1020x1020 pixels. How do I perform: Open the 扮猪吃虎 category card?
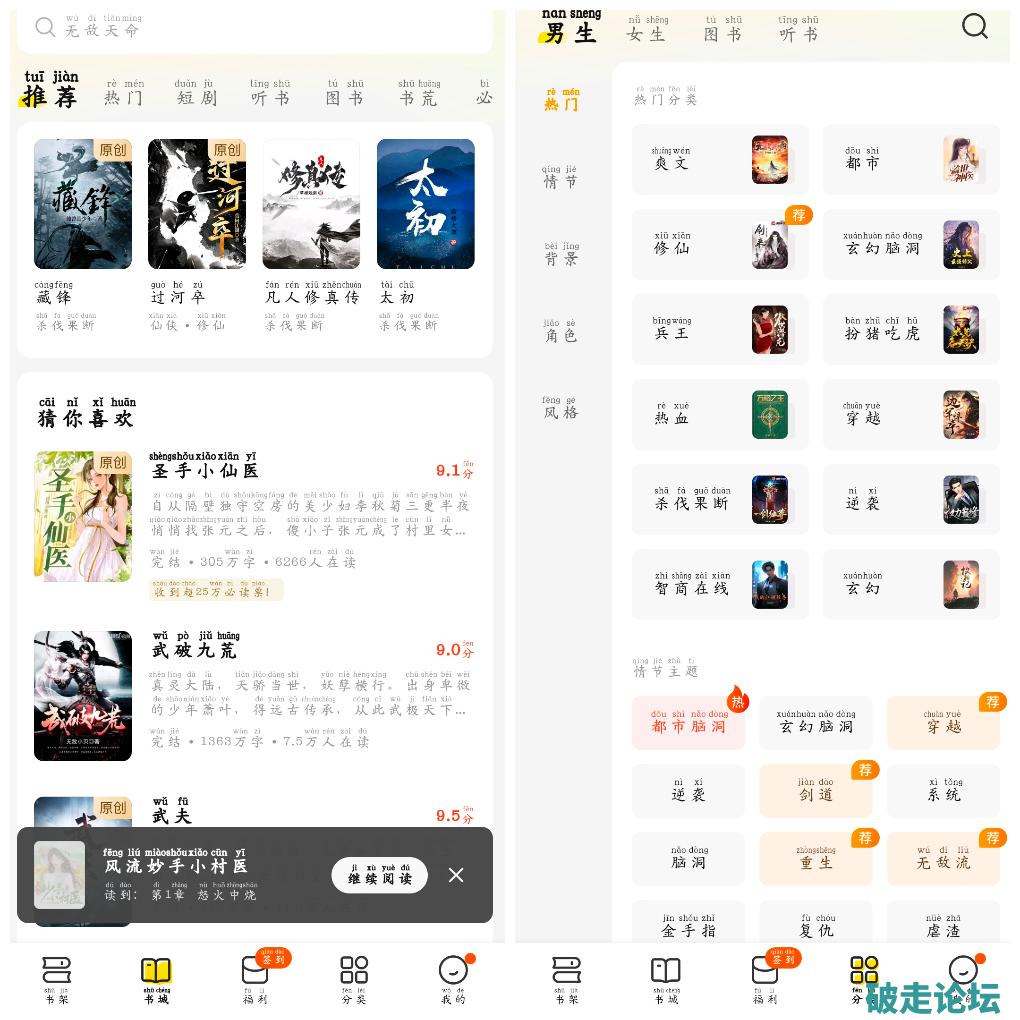[x=910, y=330]
